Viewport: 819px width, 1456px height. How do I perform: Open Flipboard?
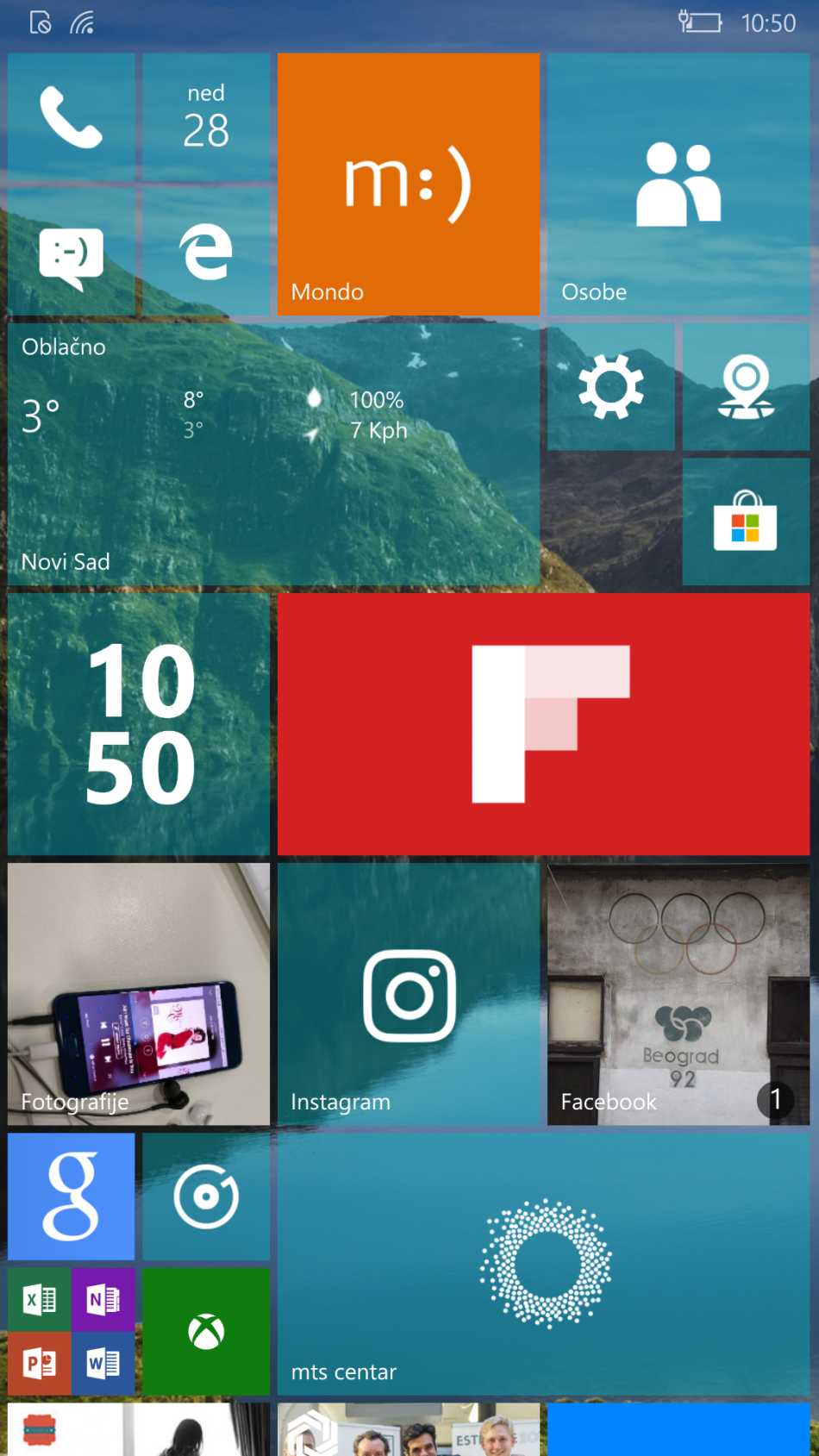pos(542,722)
